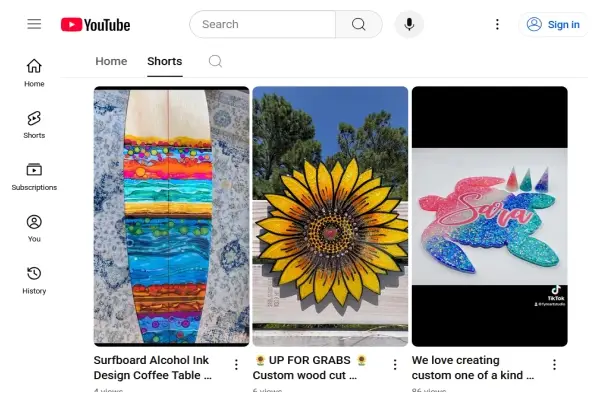
Task: Open the You section in the sidebar
Action: point(34,228)
